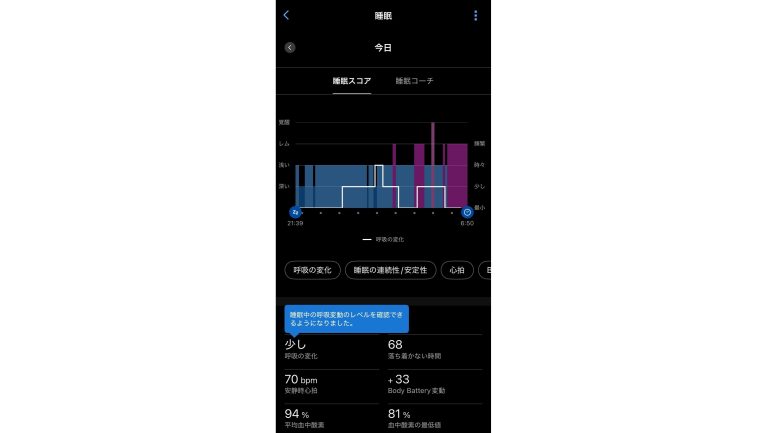Open the three-dot overflow menu
Screen dimensions: 770x433
[x=475, y=15]
